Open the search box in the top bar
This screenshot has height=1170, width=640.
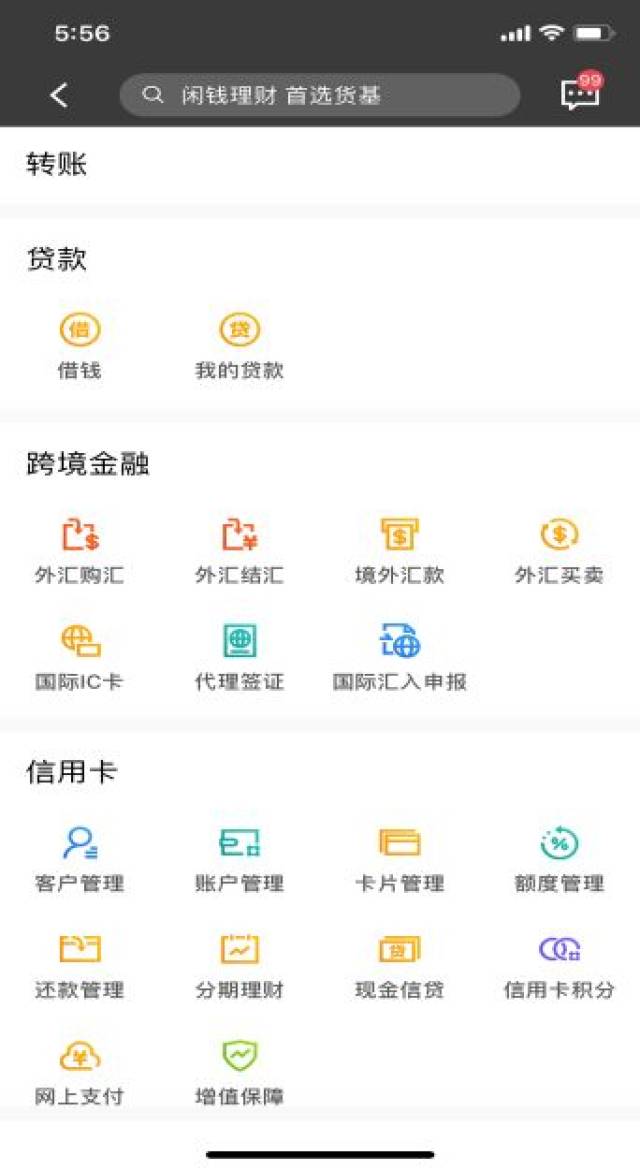pos(320,95)
